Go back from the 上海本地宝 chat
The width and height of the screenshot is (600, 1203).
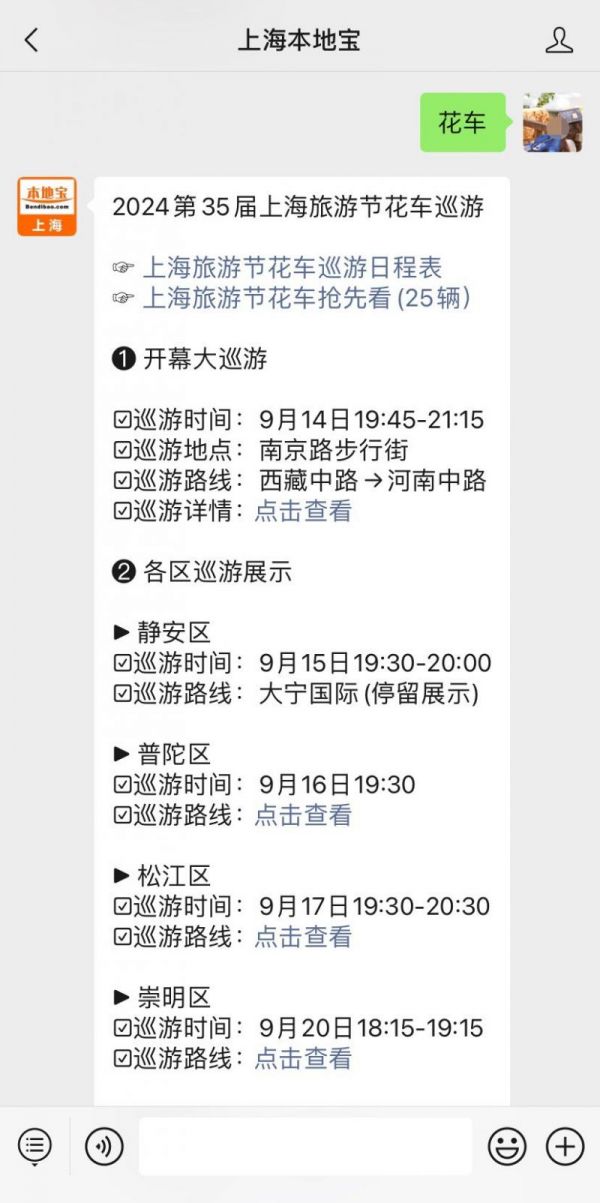tap(32, 40)
